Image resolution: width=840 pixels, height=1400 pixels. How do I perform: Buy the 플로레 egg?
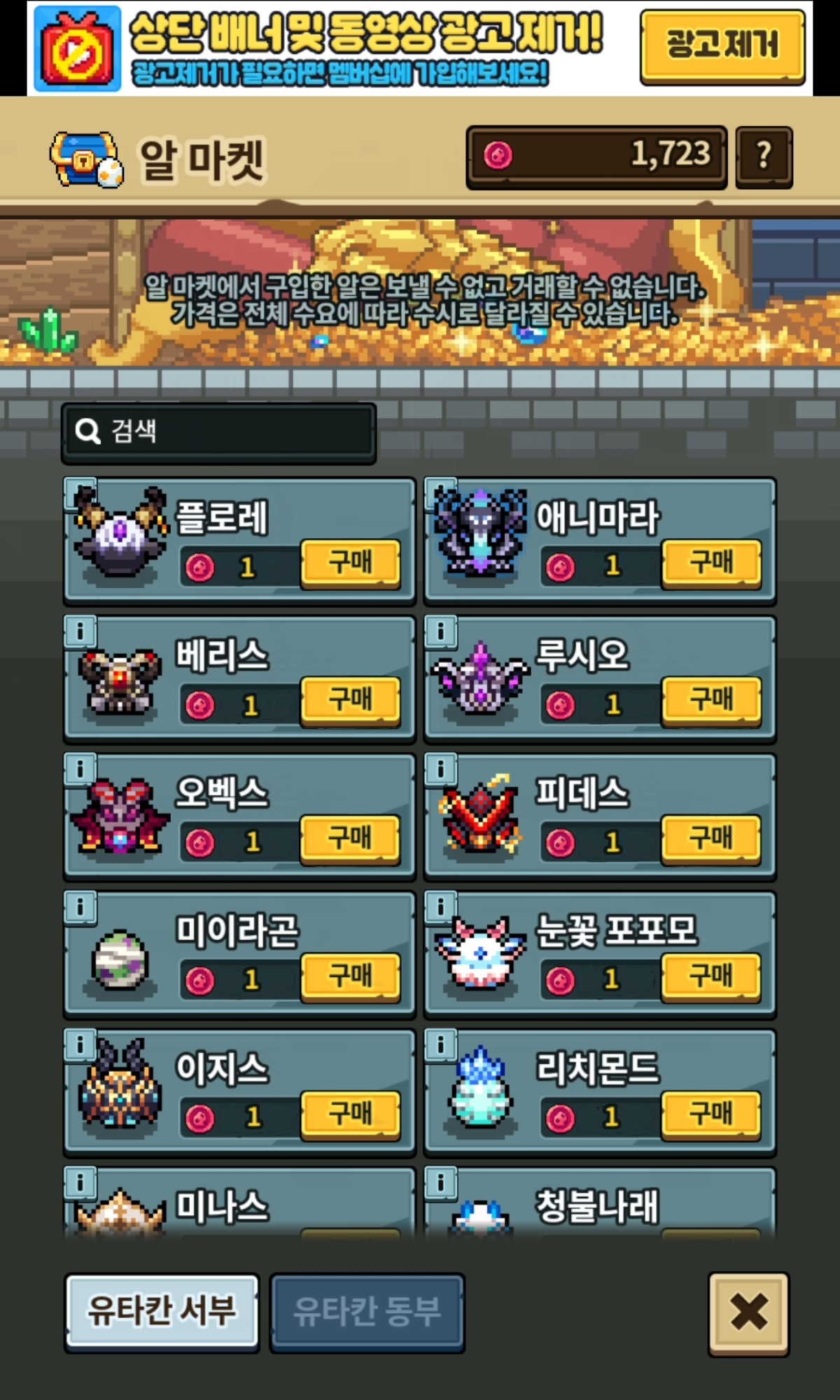(x=351, y=562)
